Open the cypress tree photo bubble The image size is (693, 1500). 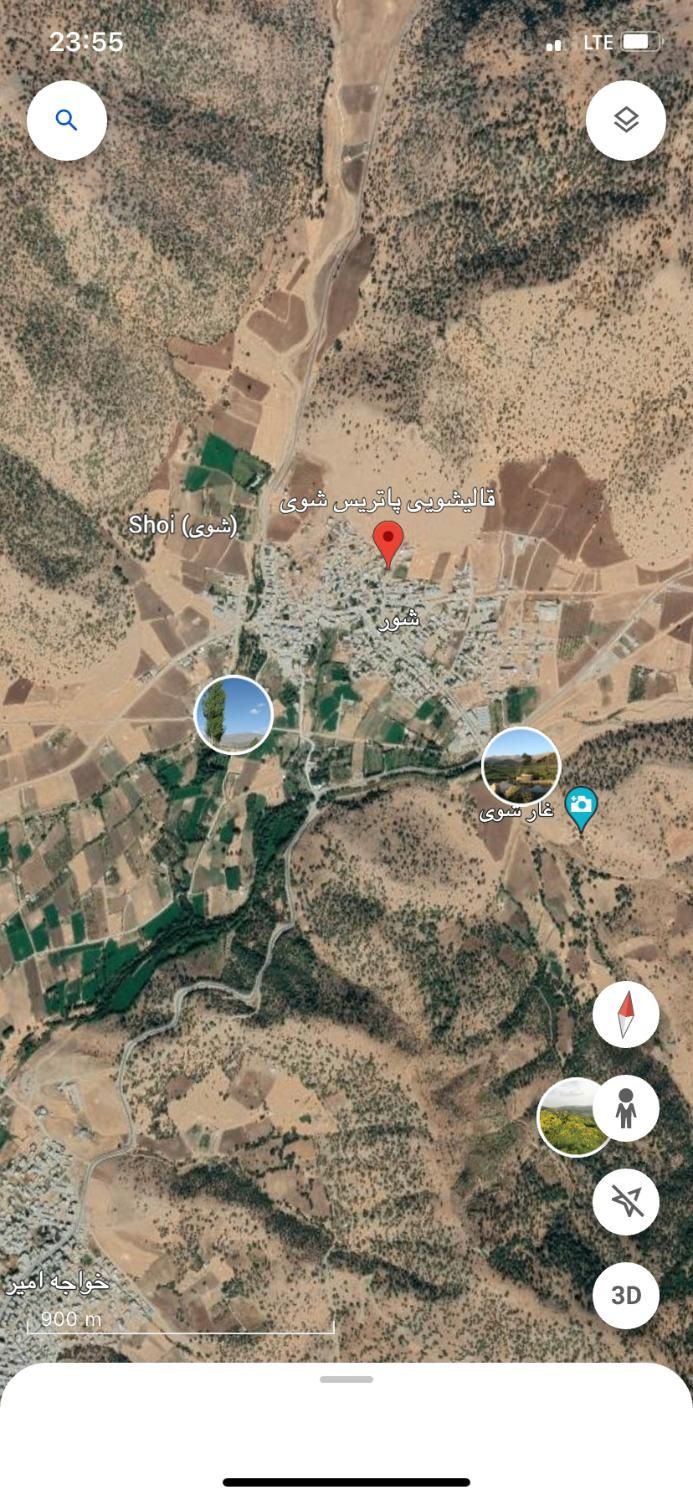coord(233,714)
